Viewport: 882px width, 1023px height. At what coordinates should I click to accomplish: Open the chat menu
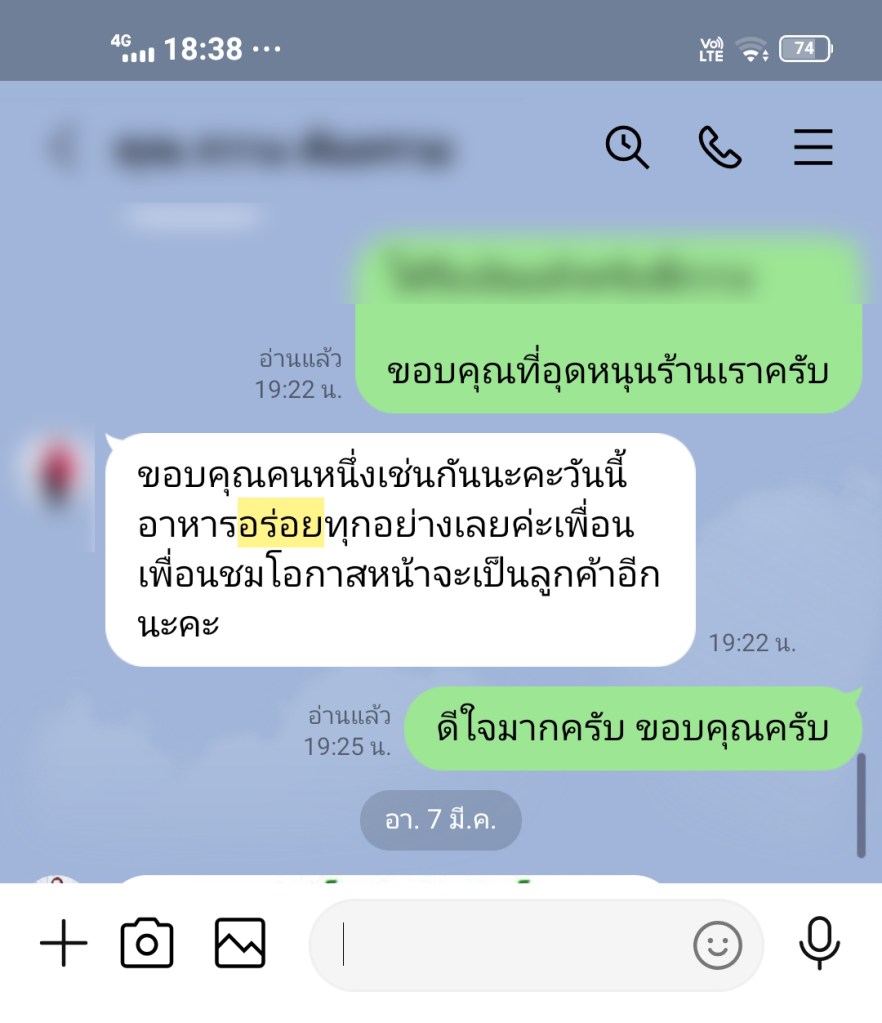point(812,148)
